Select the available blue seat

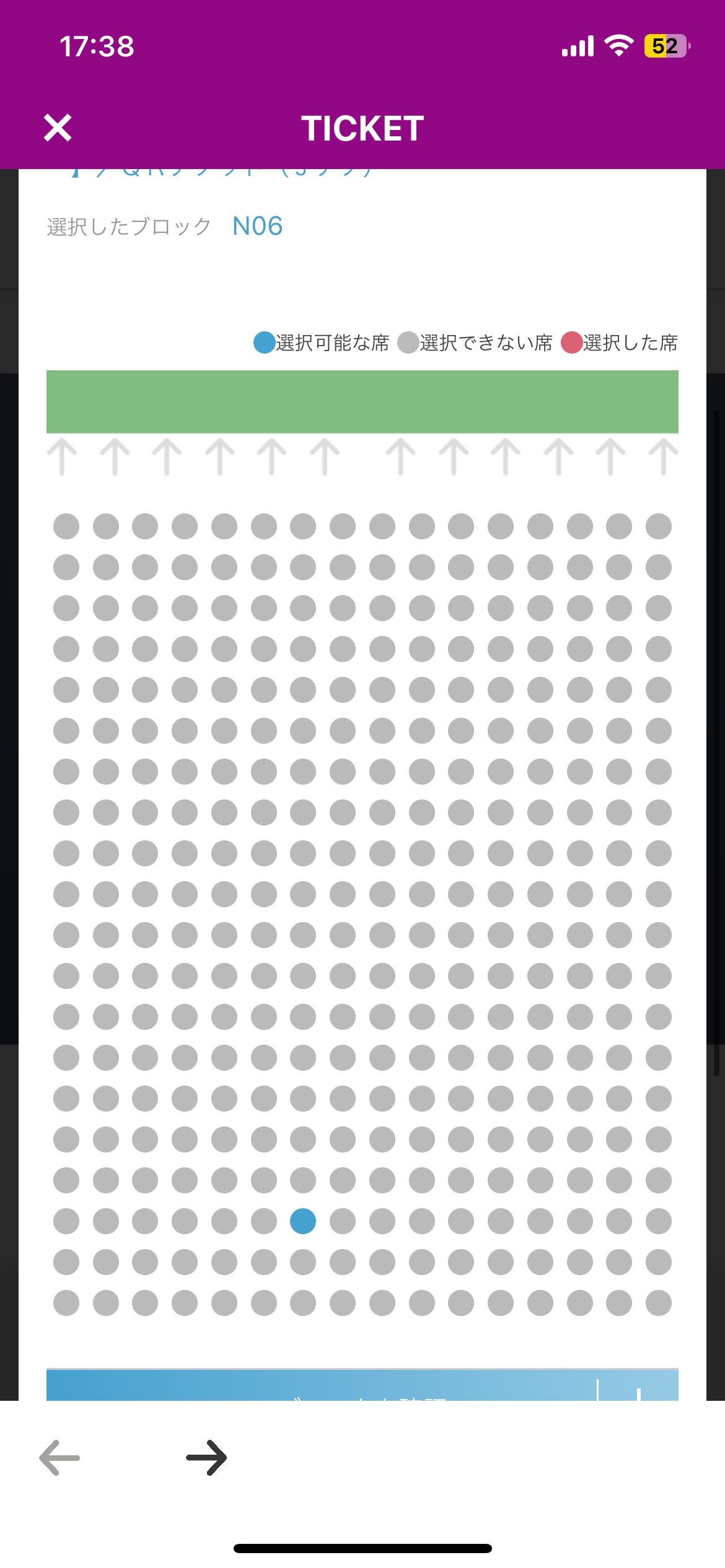click(x=303, y=1221)
